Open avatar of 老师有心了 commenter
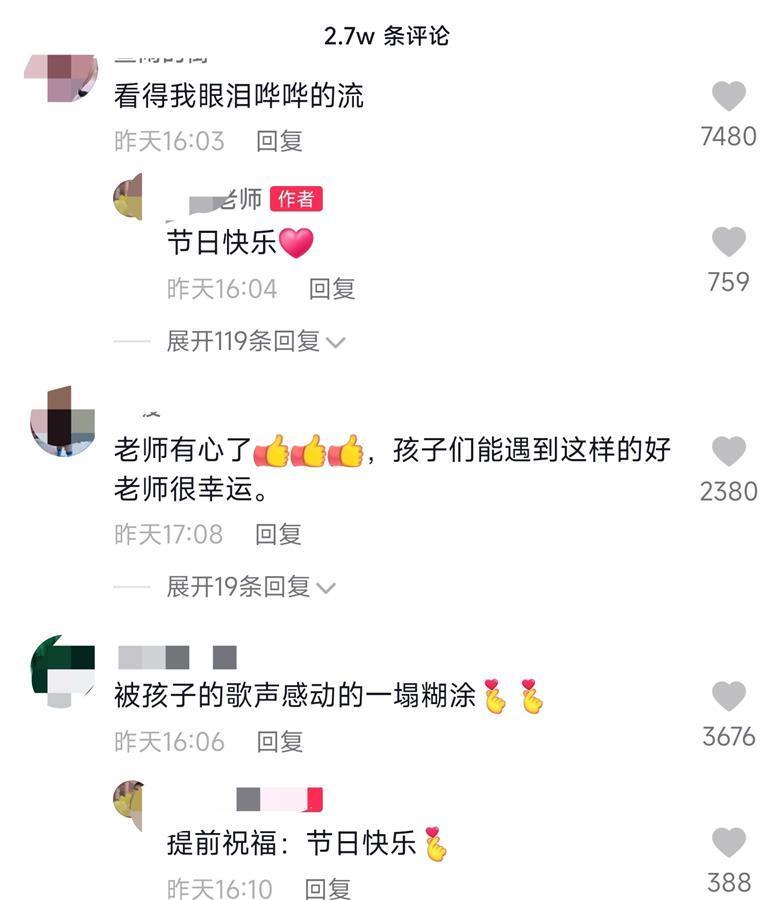The image size is (774, 900). 64,420
